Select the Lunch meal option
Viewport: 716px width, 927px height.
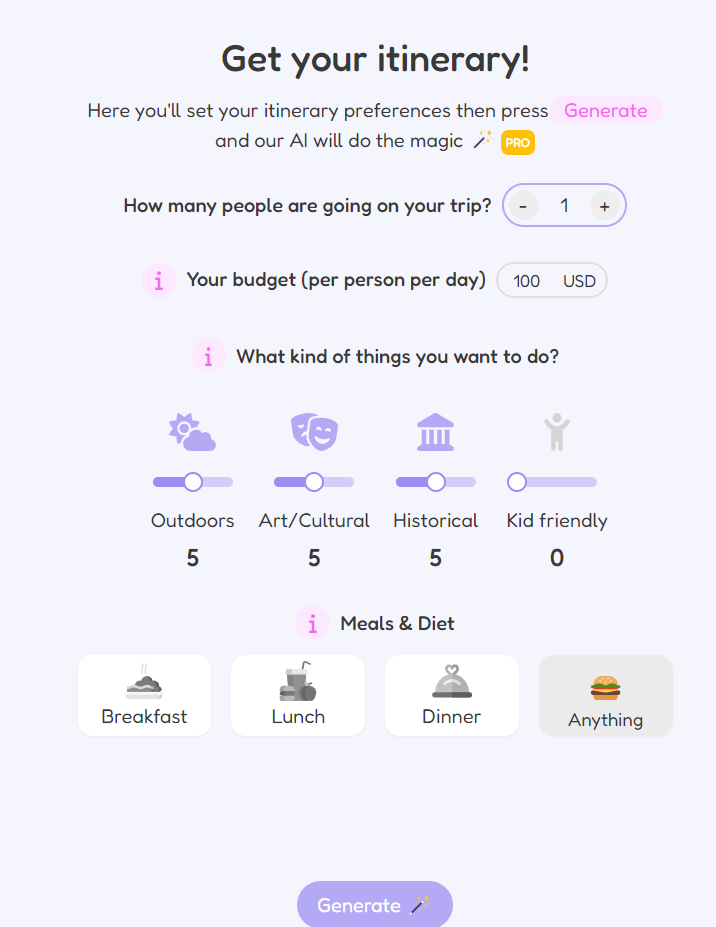tap(298, 696)
